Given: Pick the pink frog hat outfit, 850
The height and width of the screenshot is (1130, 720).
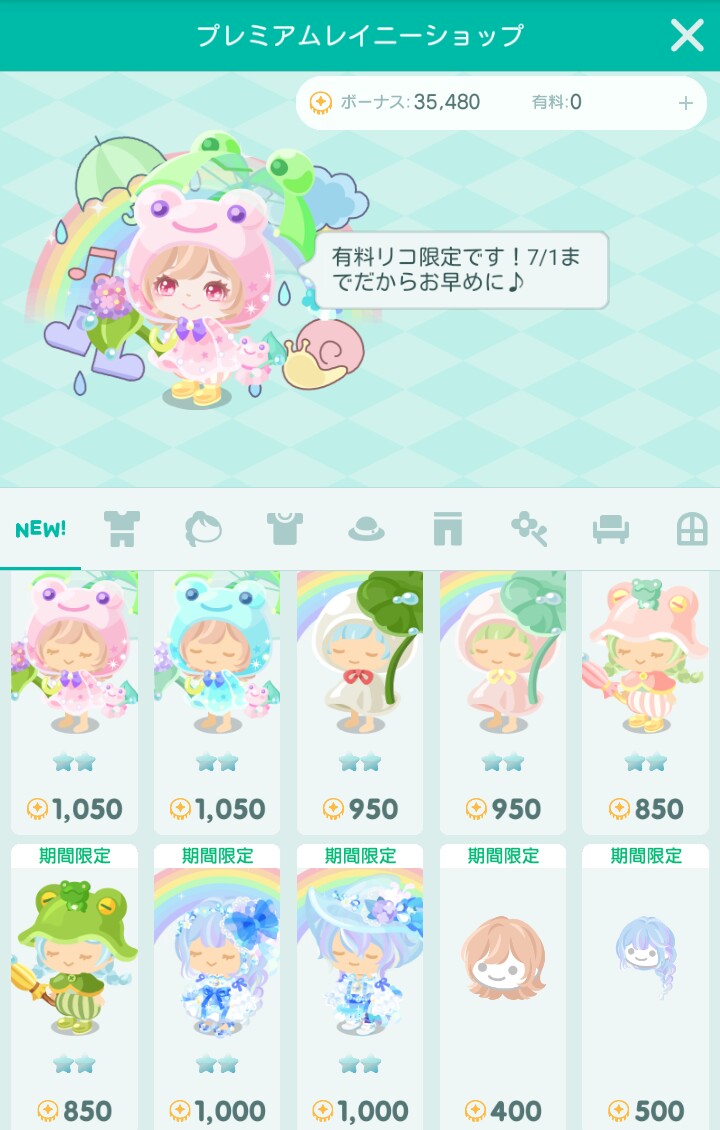Looking at the screenshot, I should point(645,700).
